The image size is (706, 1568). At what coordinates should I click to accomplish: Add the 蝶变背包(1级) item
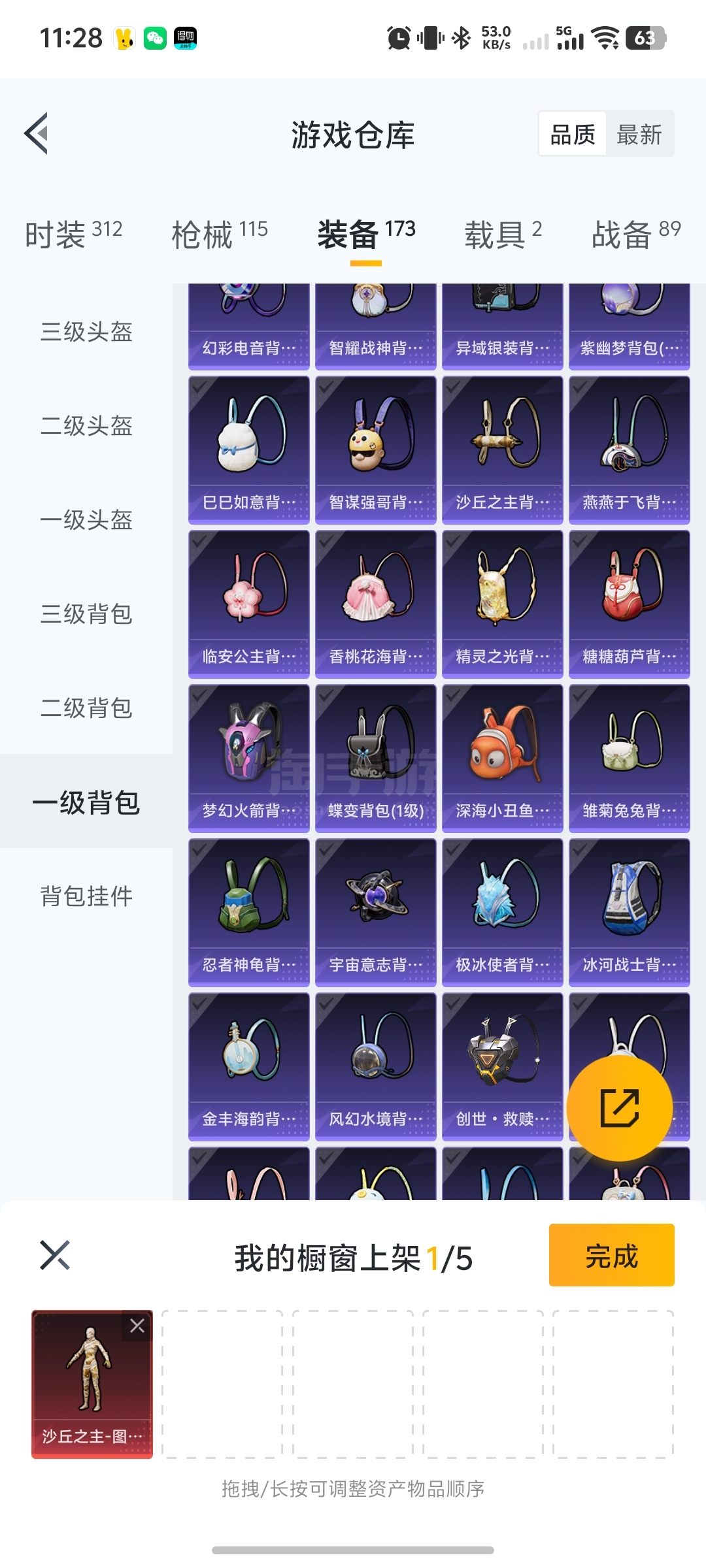pos(375,758)
